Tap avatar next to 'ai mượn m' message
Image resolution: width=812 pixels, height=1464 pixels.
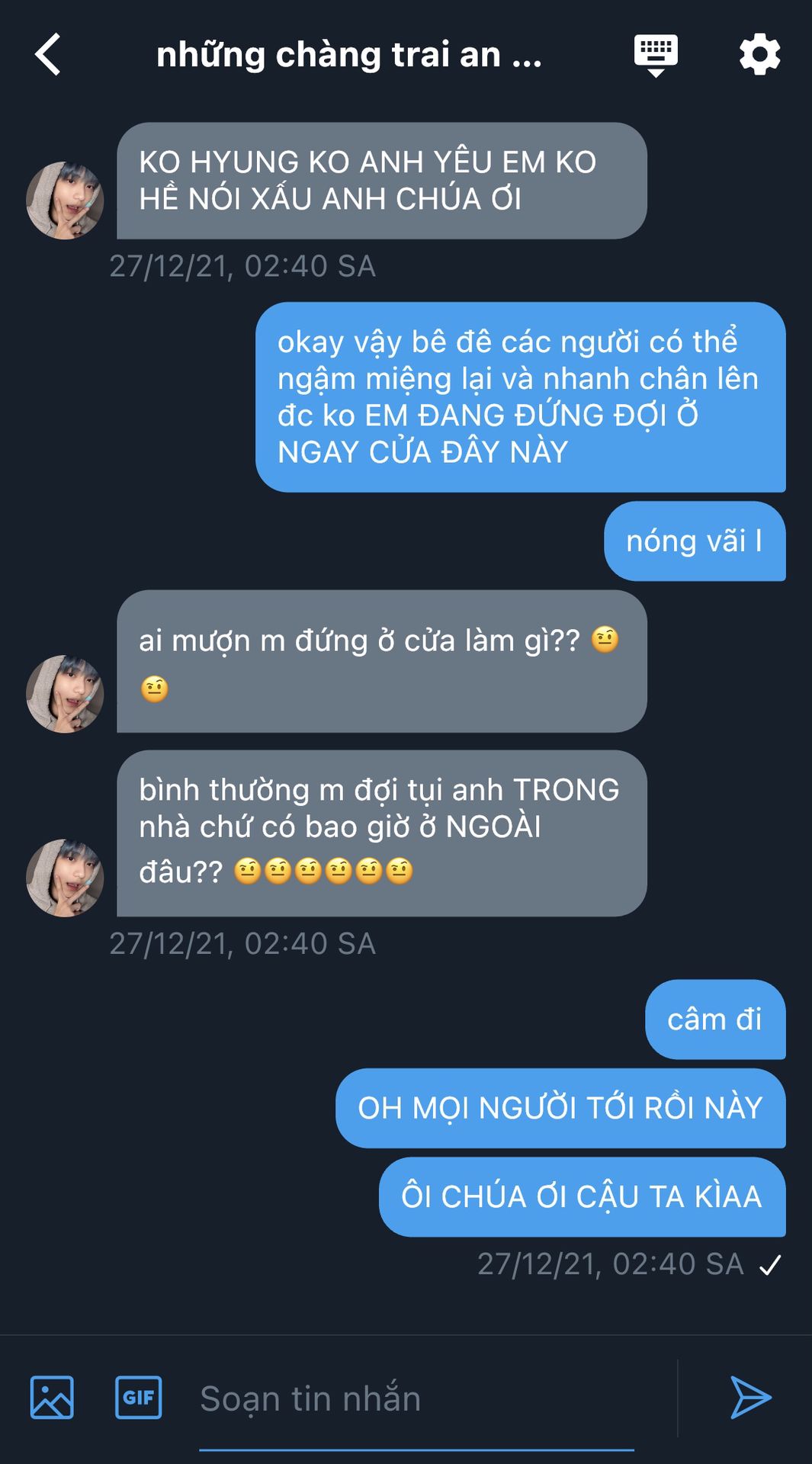65,694
